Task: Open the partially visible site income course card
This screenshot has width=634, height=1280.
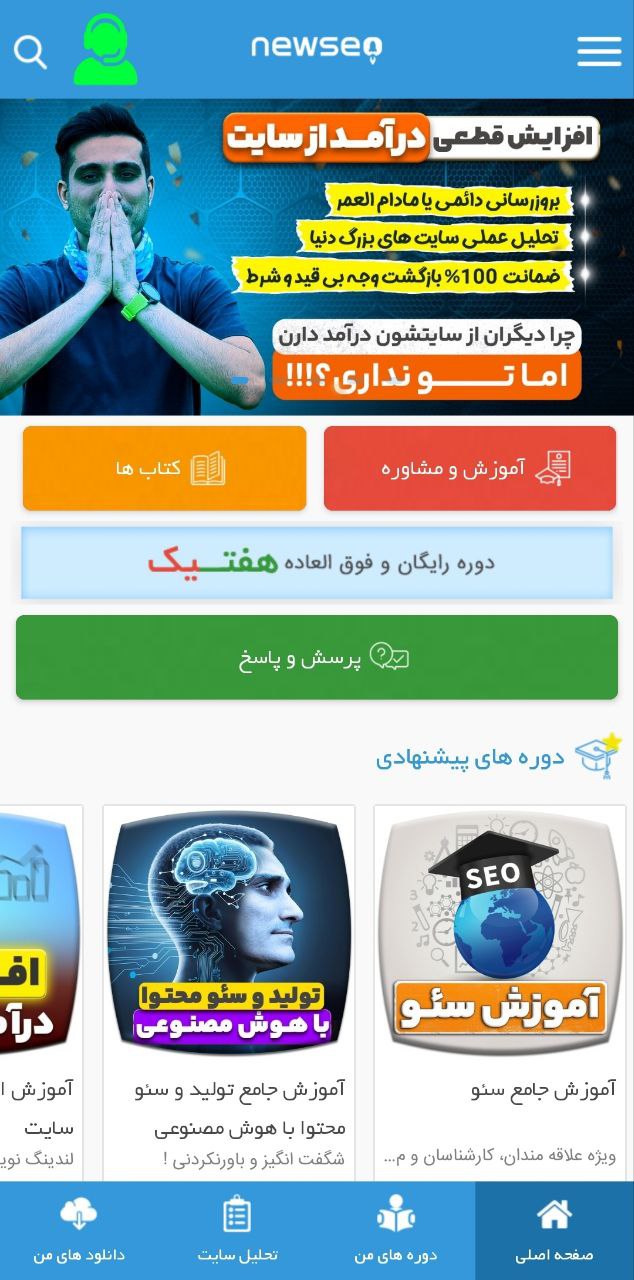Action: point(38,990)
